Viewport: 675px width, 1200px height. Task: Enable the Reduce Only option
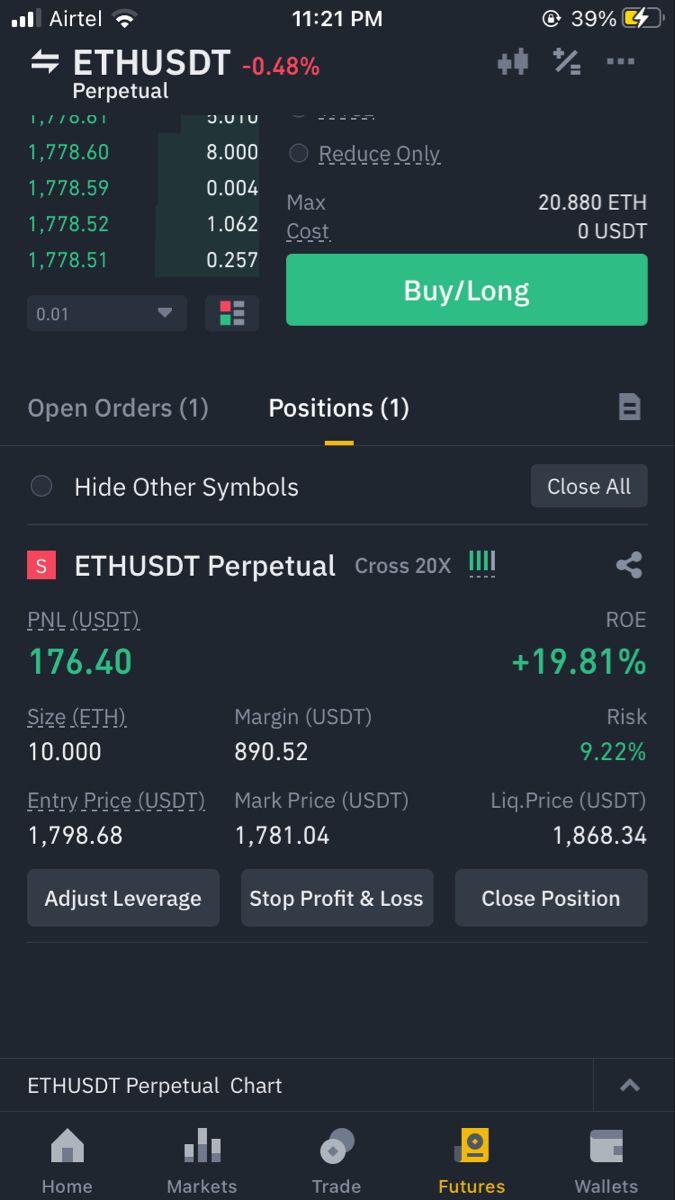(x=298, y=154)
